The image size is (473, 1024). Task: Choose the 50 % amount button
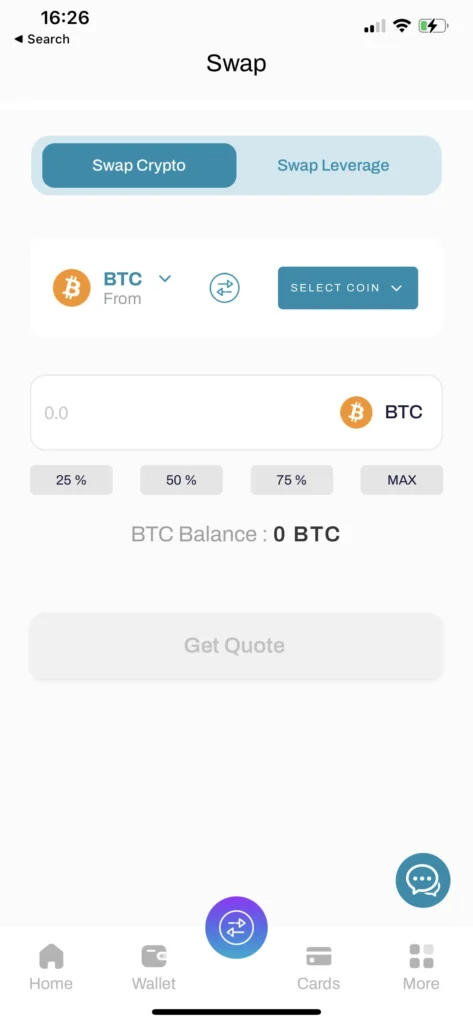coord(181,480)
